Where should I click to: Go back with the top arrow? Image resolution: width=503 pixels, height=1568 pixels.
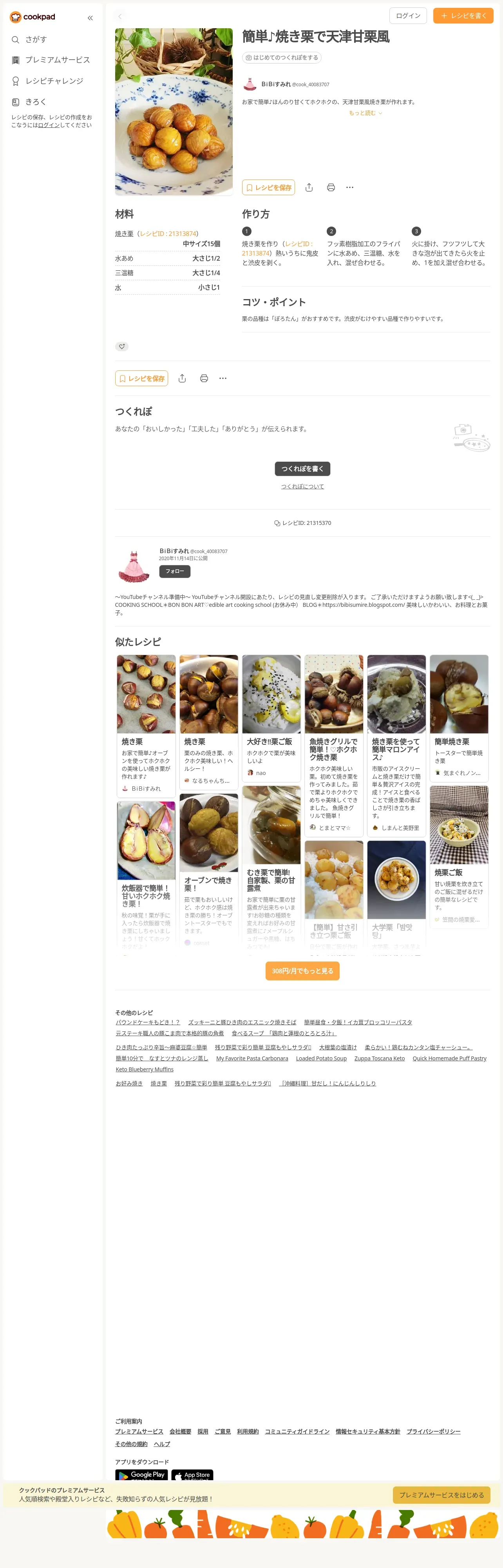[120, 16]
